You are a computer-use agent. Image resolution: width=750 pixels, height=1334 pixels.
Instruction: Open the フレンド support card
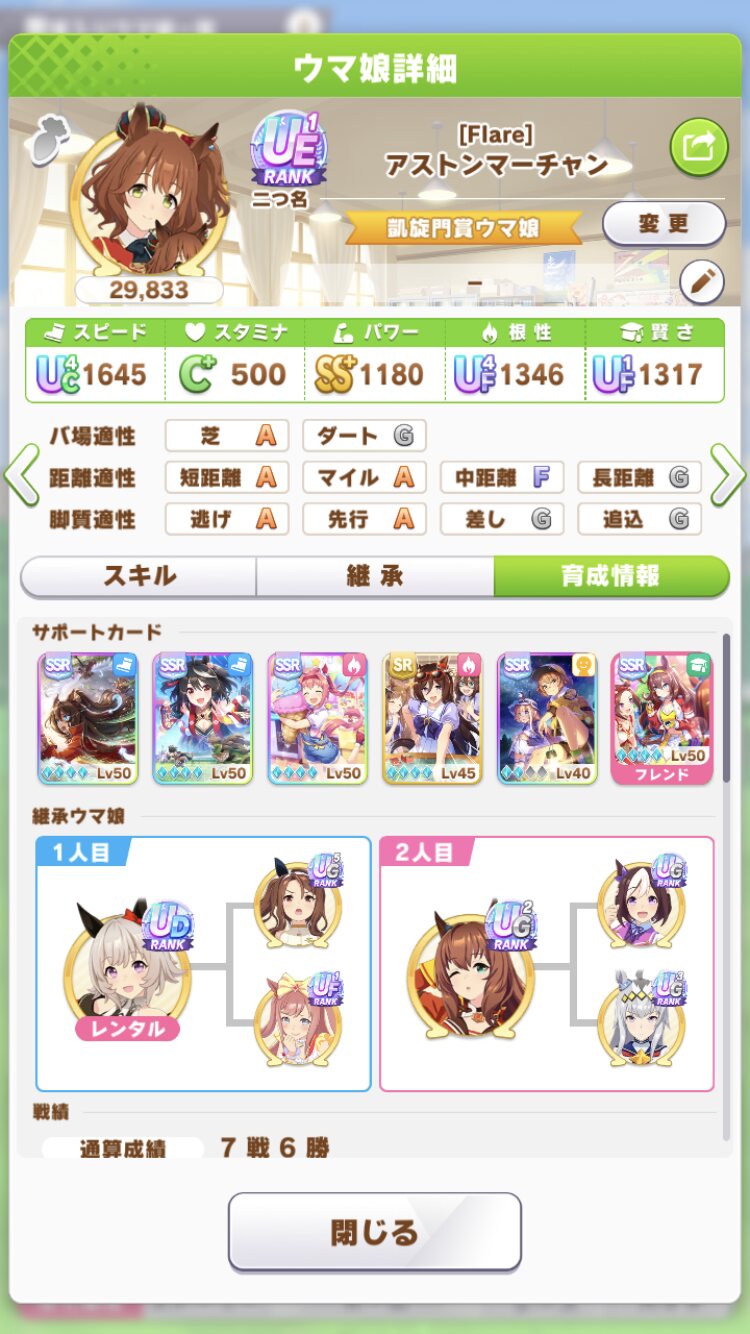(x=662, y=719)
